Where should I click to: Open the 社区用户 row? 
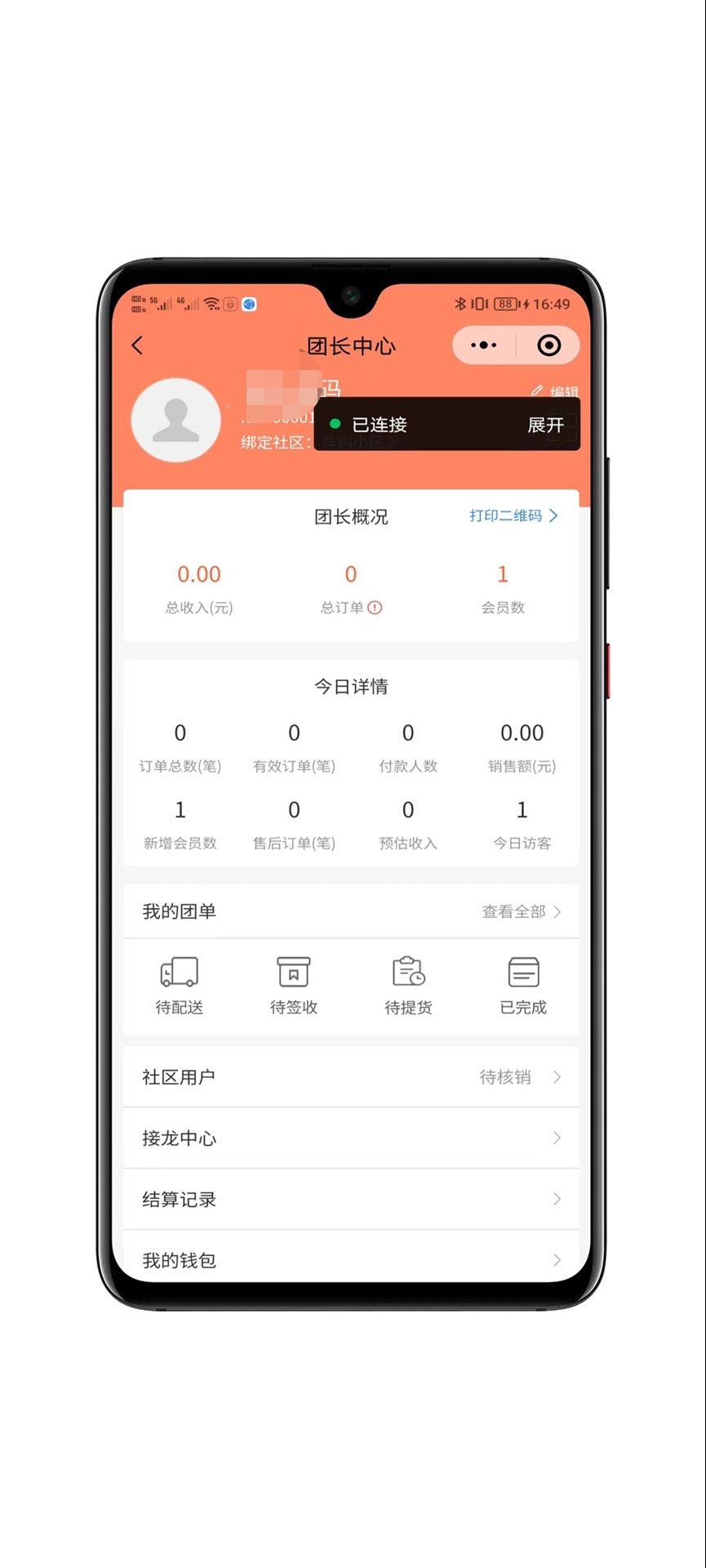pos(351,1077)
